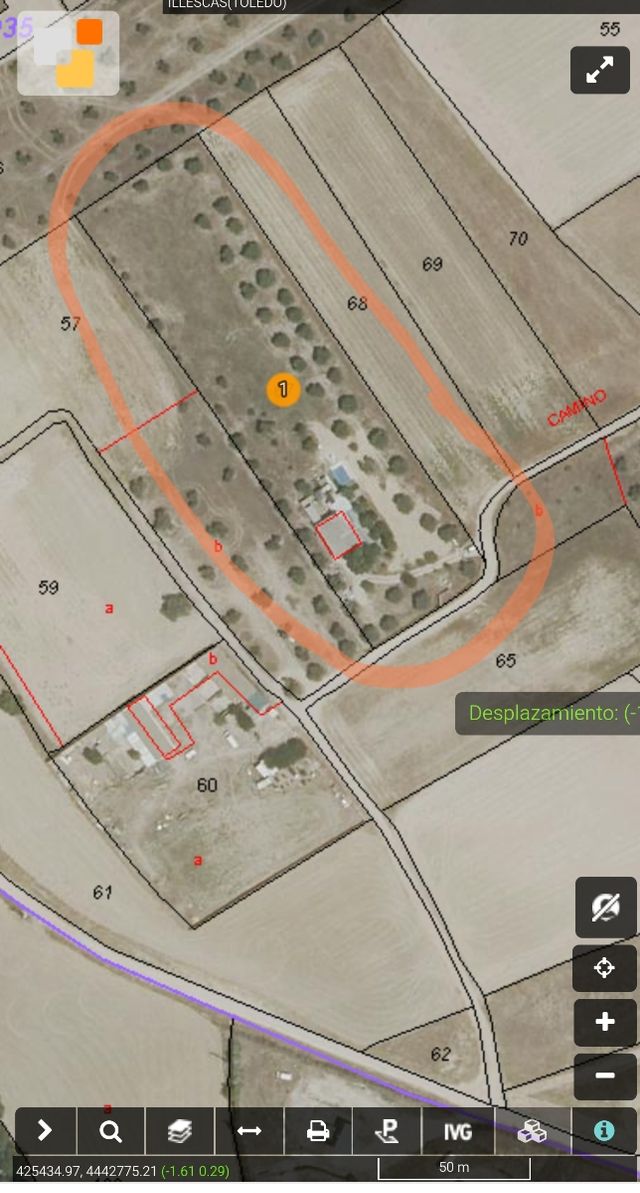Tap the crossed-out circle map button

(x=605, y=908)
